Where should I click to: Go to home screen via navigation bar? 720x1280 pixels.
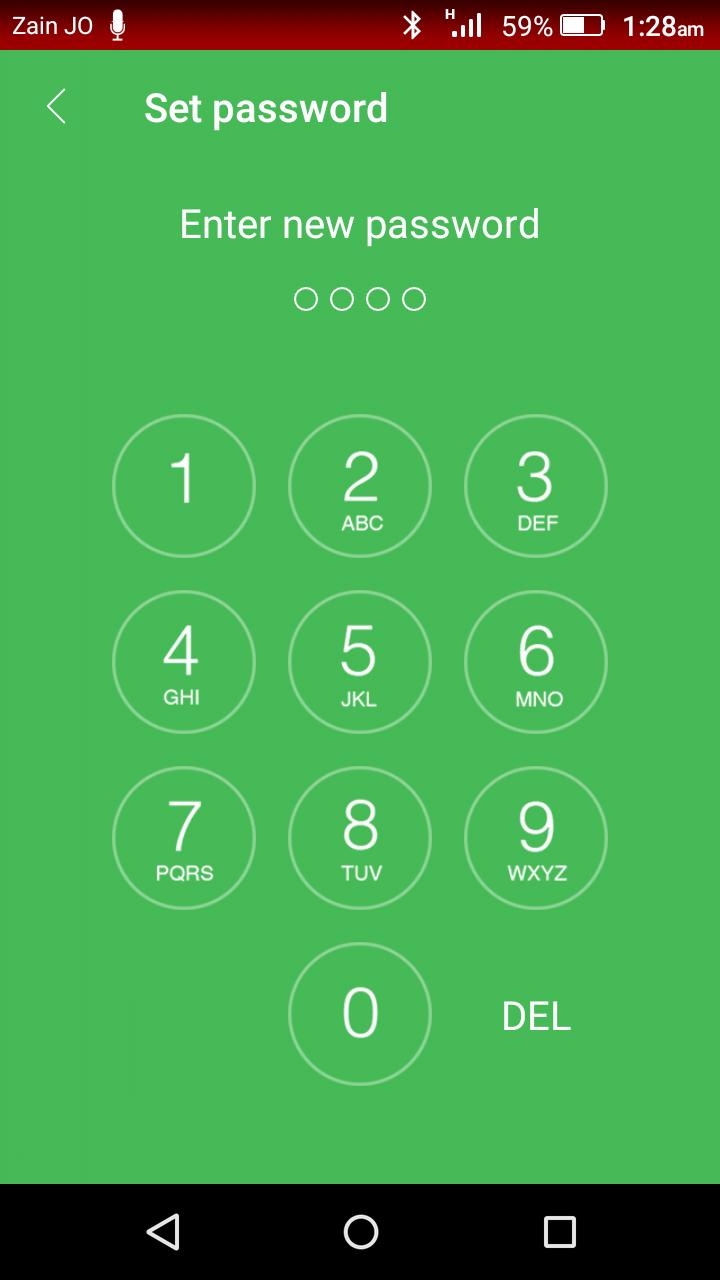[360, 1232]
